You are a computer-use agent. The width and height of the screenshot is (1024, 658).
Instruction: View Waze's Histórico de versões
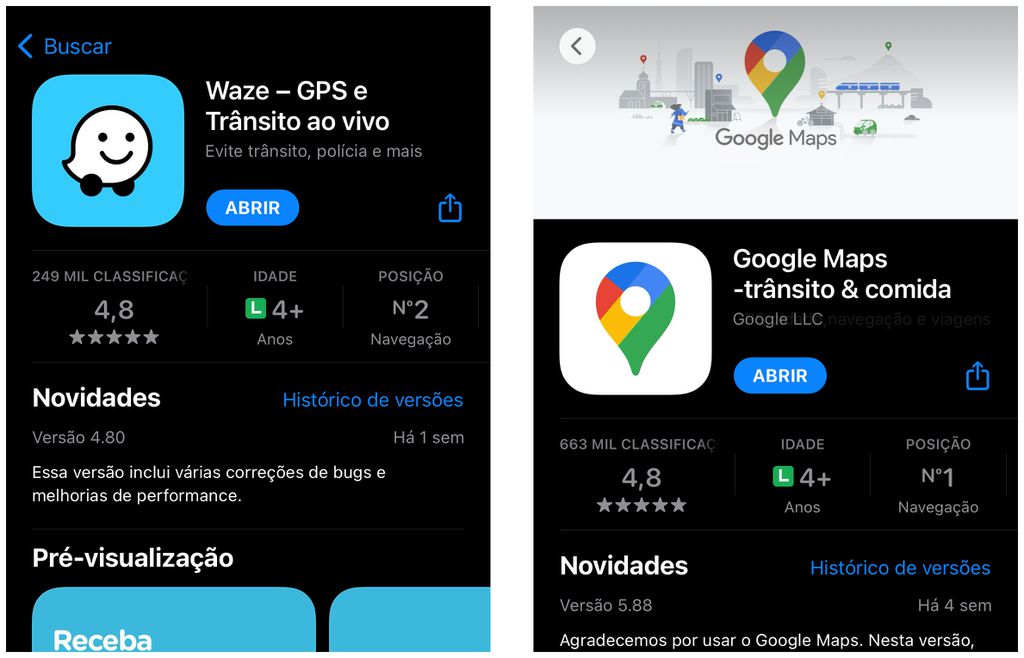click(372, 400)
